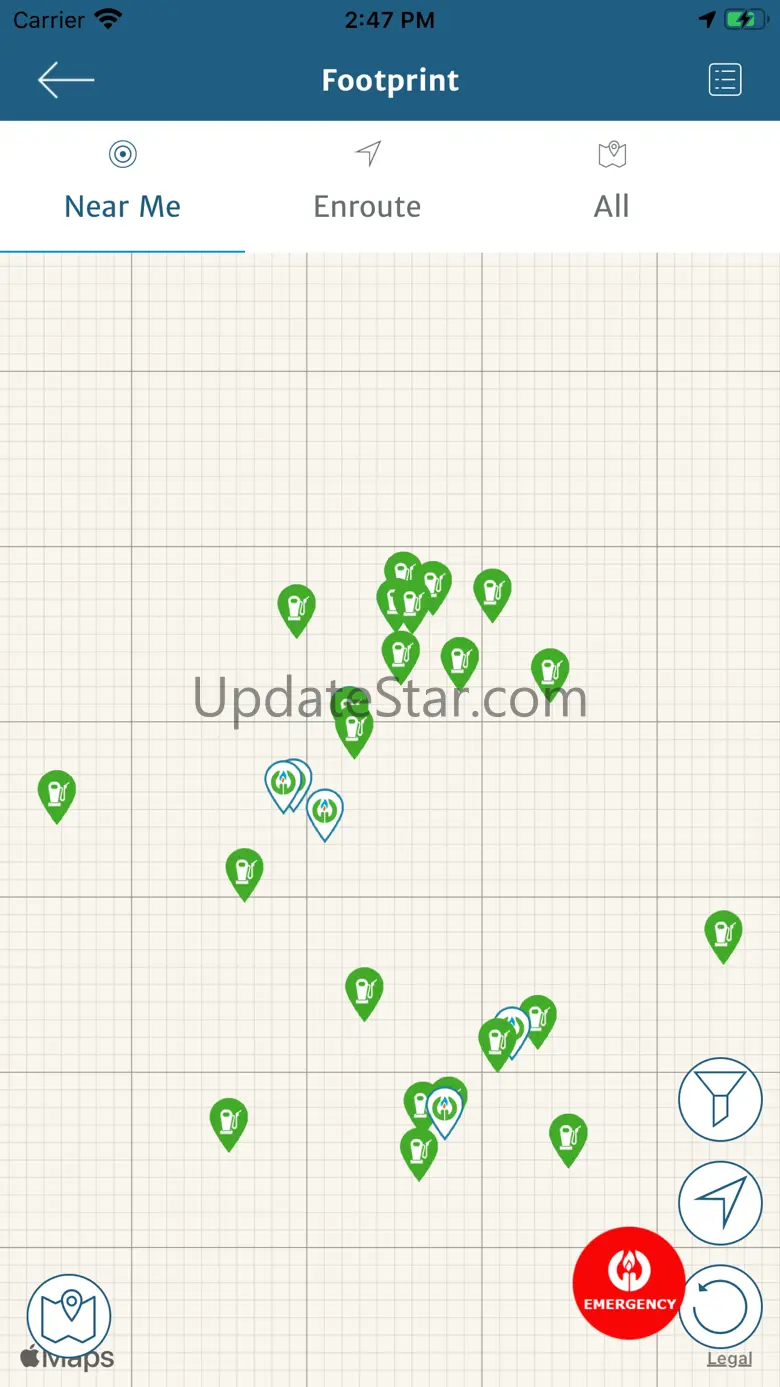Open the list view icon

pyautogui.click(x=724, y=80)
